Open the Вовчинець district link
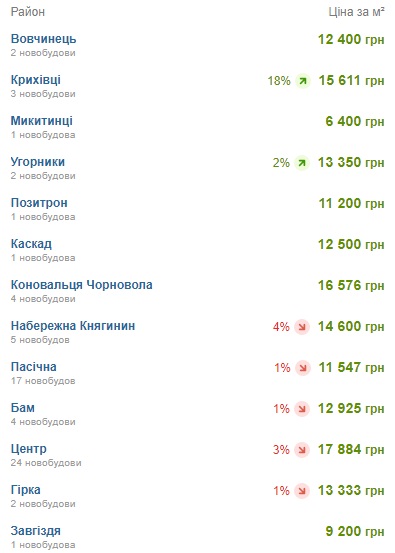 click(43, 39)
